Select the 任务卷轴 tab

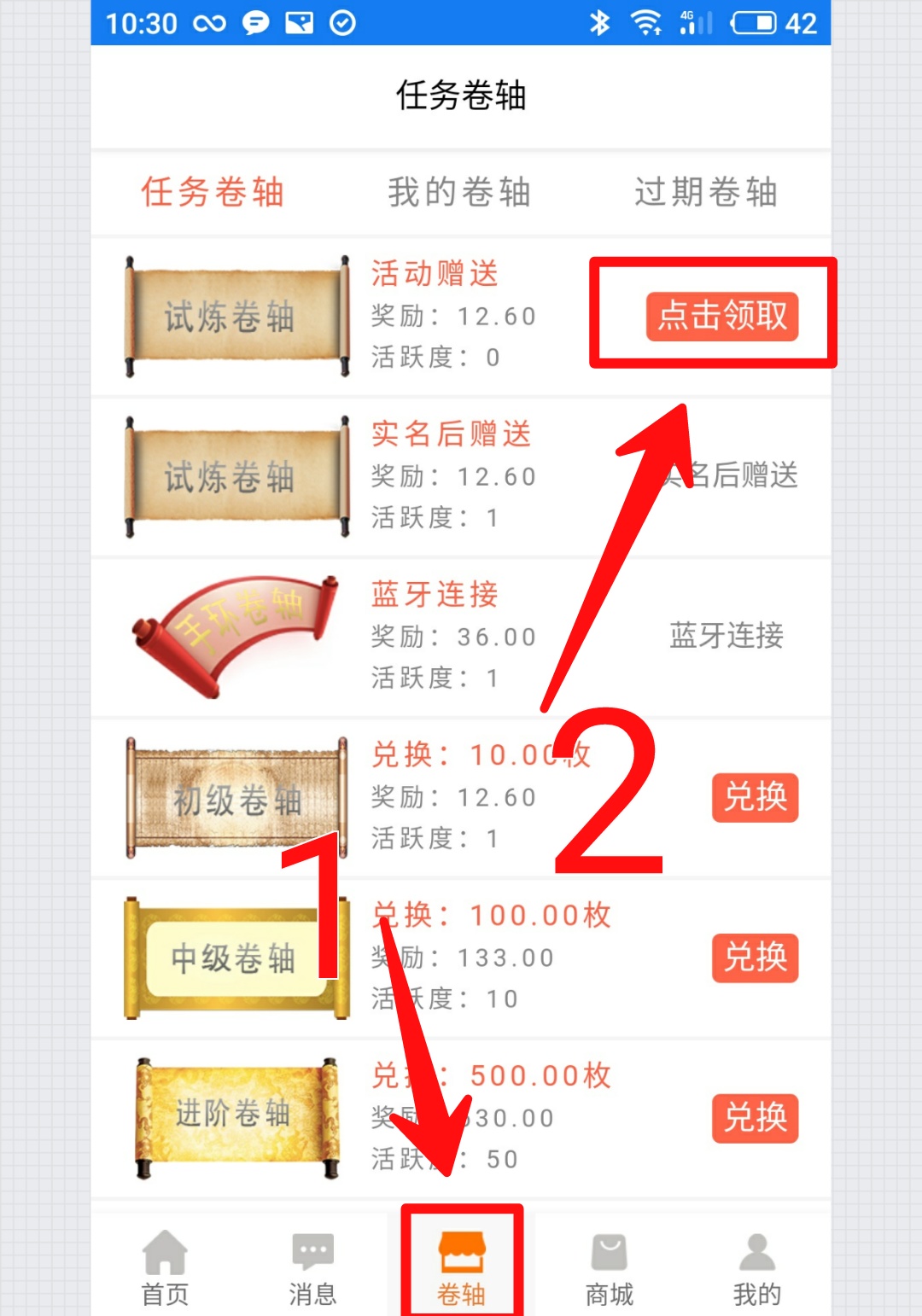tap(213, 192)
